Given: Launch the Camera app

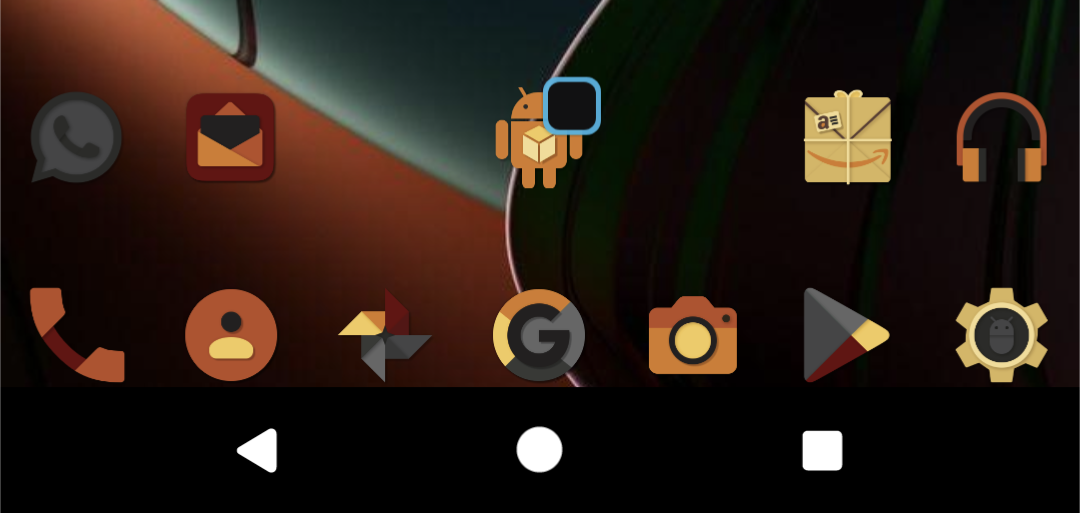Looking at the screenshot, I should click(x=693, y=335).
